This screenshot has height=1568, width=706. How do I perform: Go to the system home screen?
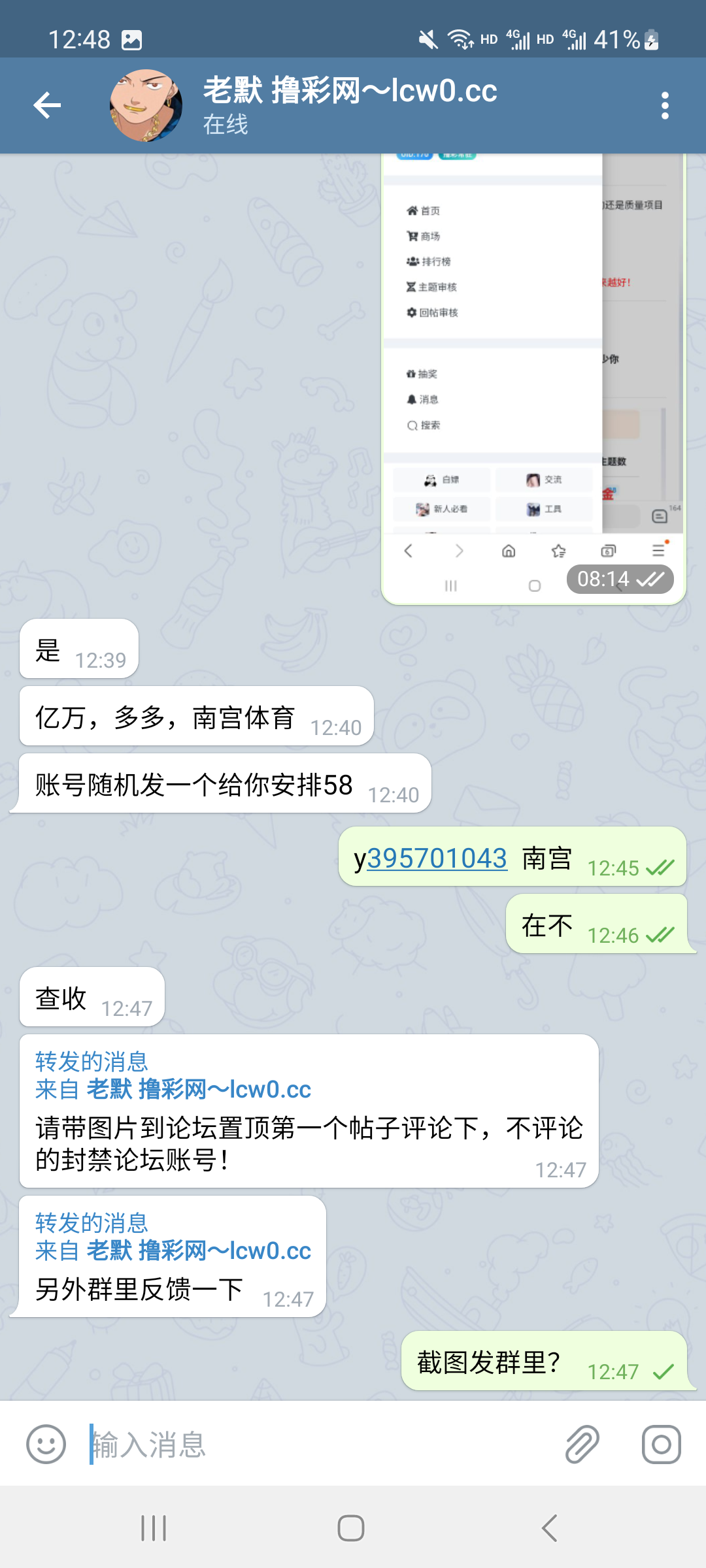click(351, 1528)
